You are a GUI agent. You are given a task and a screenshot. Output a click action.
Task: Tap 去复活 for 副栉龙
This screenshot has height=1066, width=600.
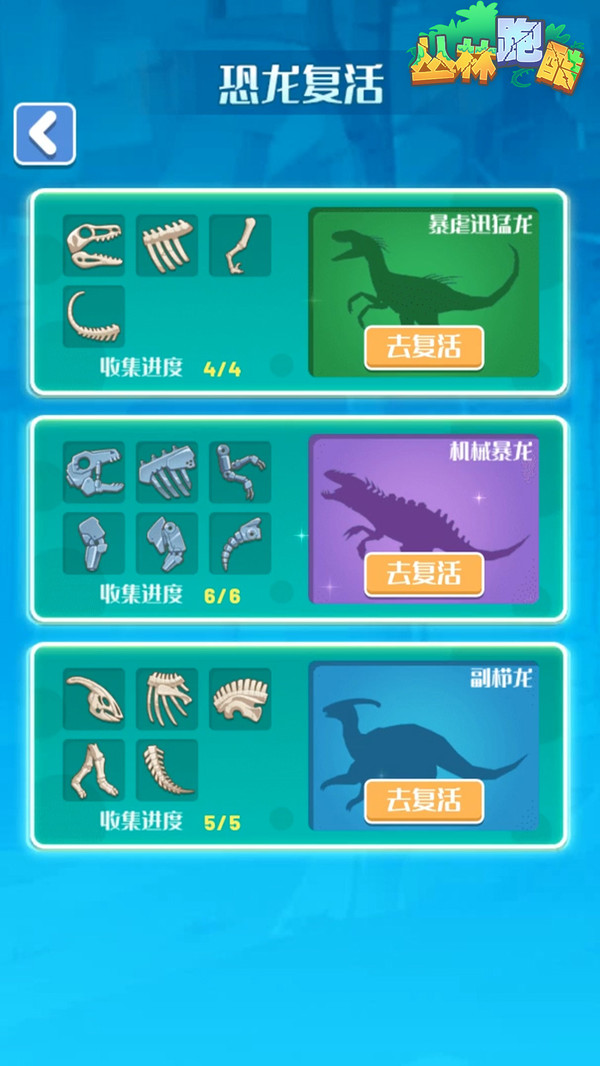tap(423, 801)
